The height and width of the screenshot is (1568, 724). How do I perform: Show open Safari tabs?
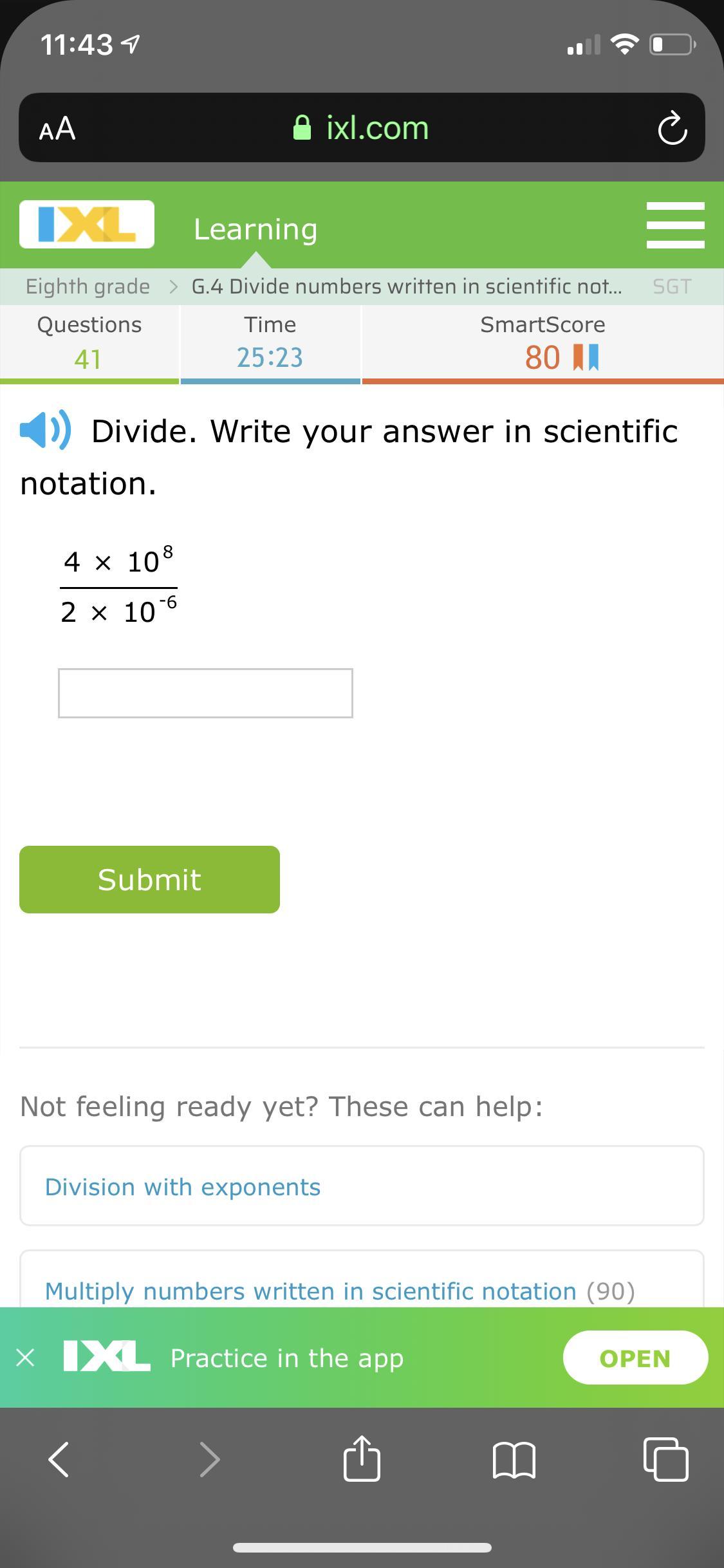pyautogui.click(x=665, y=1460)
